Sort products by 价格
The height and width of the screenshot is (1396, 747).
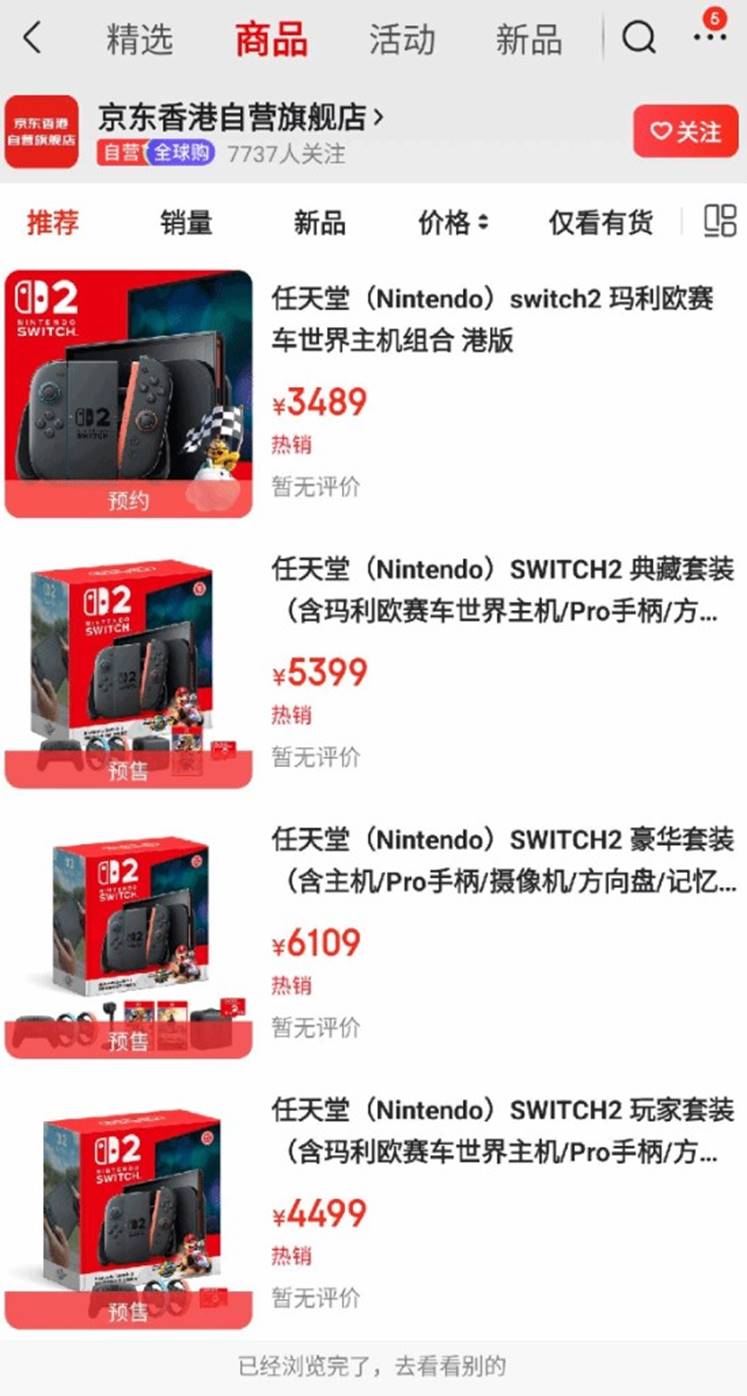point(453,222)
